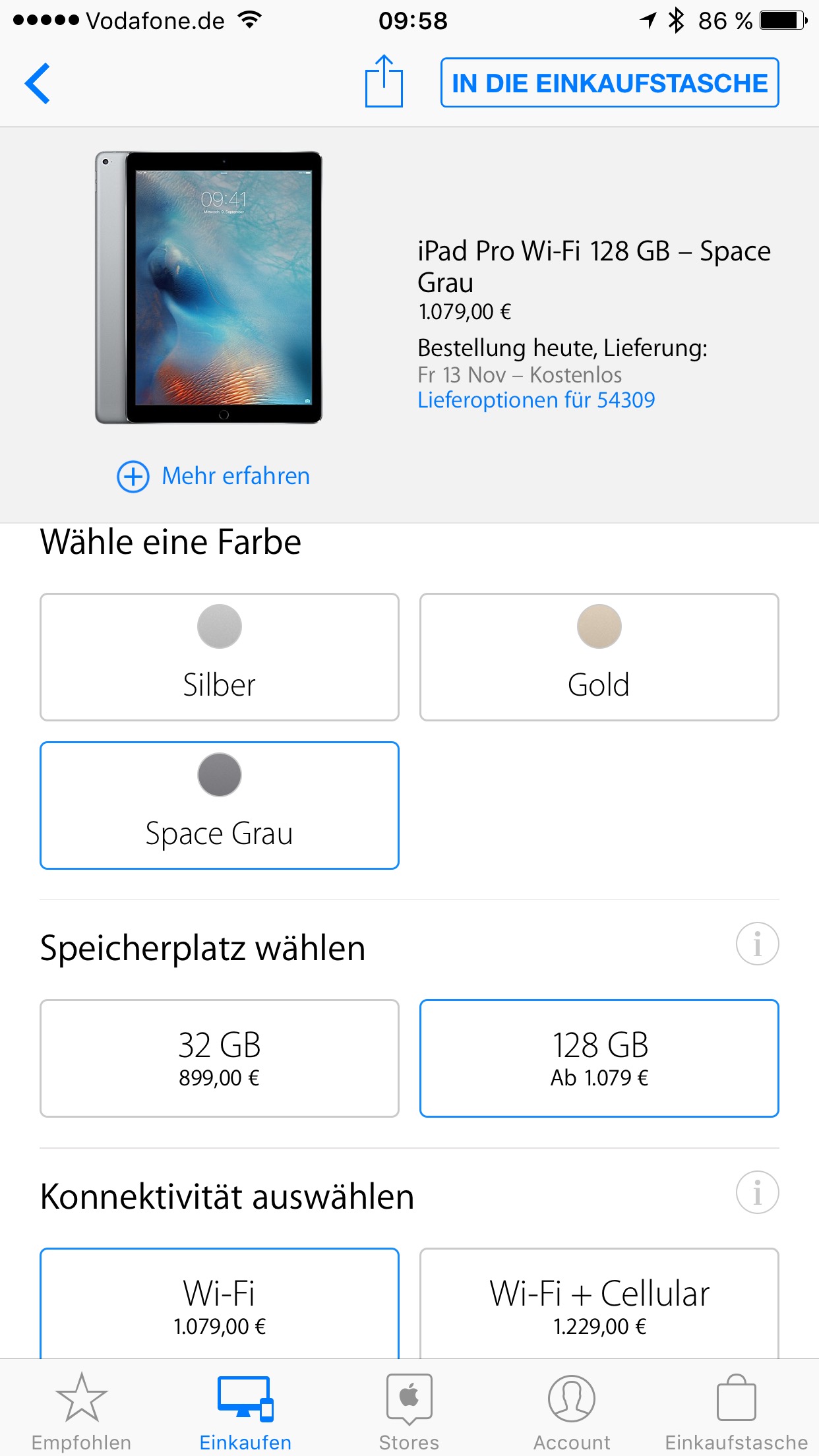This screenshot has width=819, height=1456.
Task: Choose the Gold color option
Action: click(x=599, y=657)
